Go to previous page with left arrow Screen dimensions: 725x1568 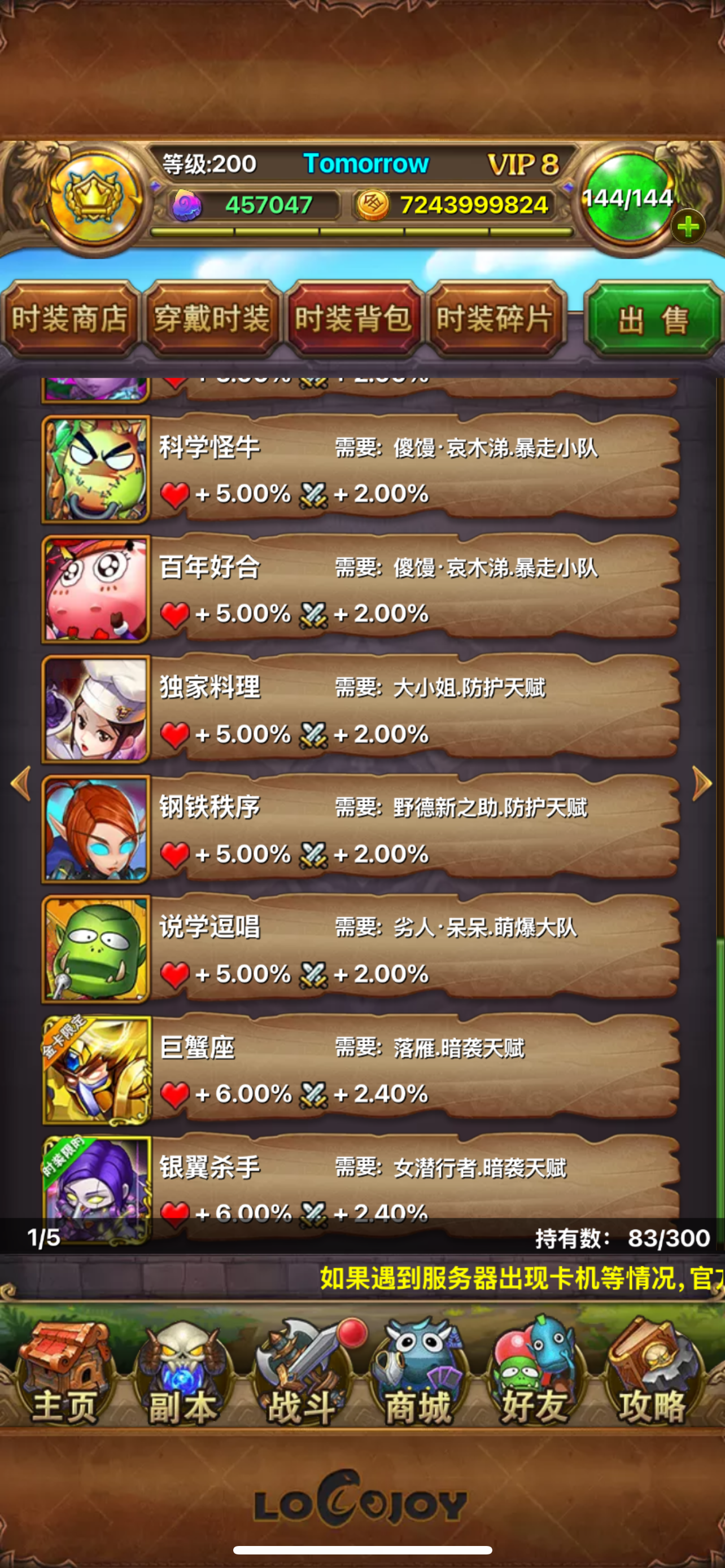click(21, 783)
